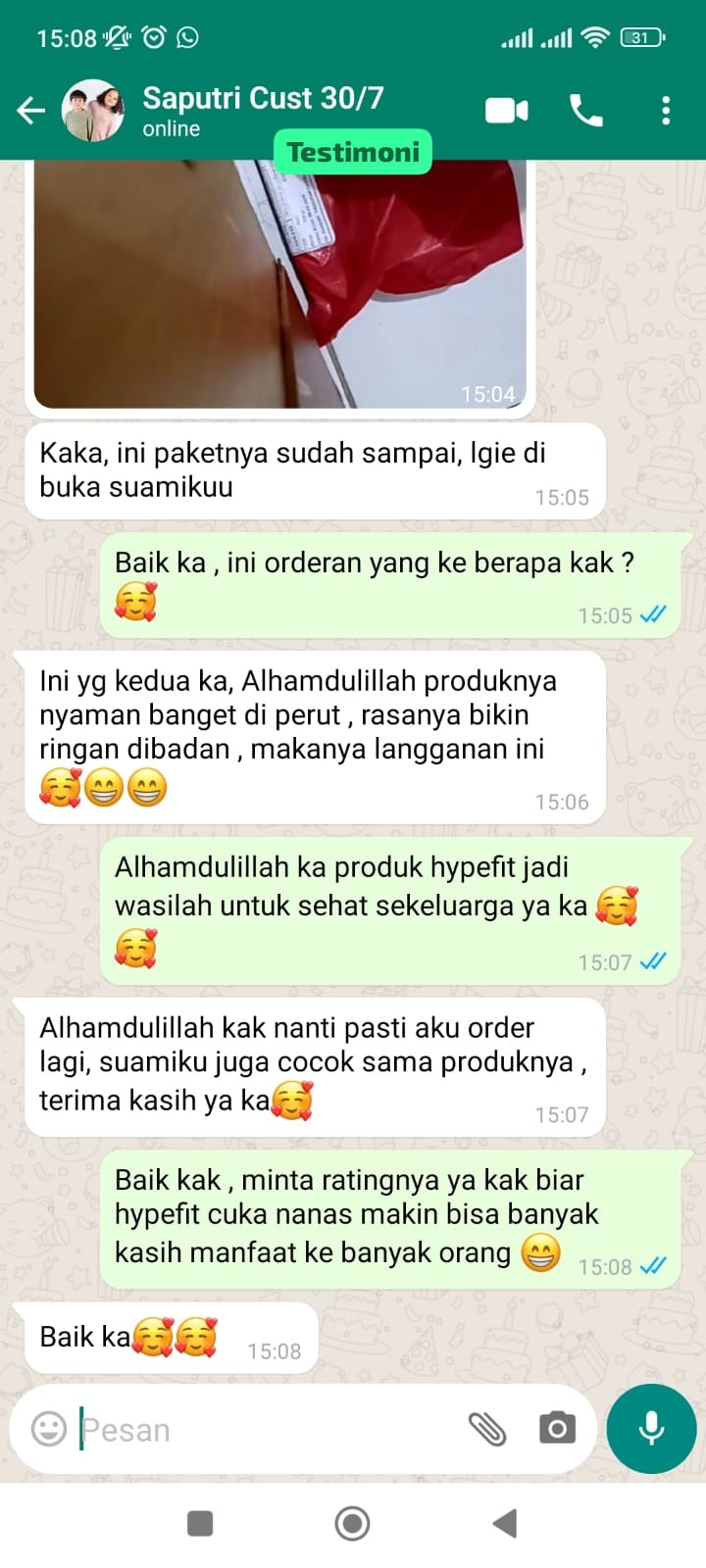Open recent apps with square button

pos(200,1523)
